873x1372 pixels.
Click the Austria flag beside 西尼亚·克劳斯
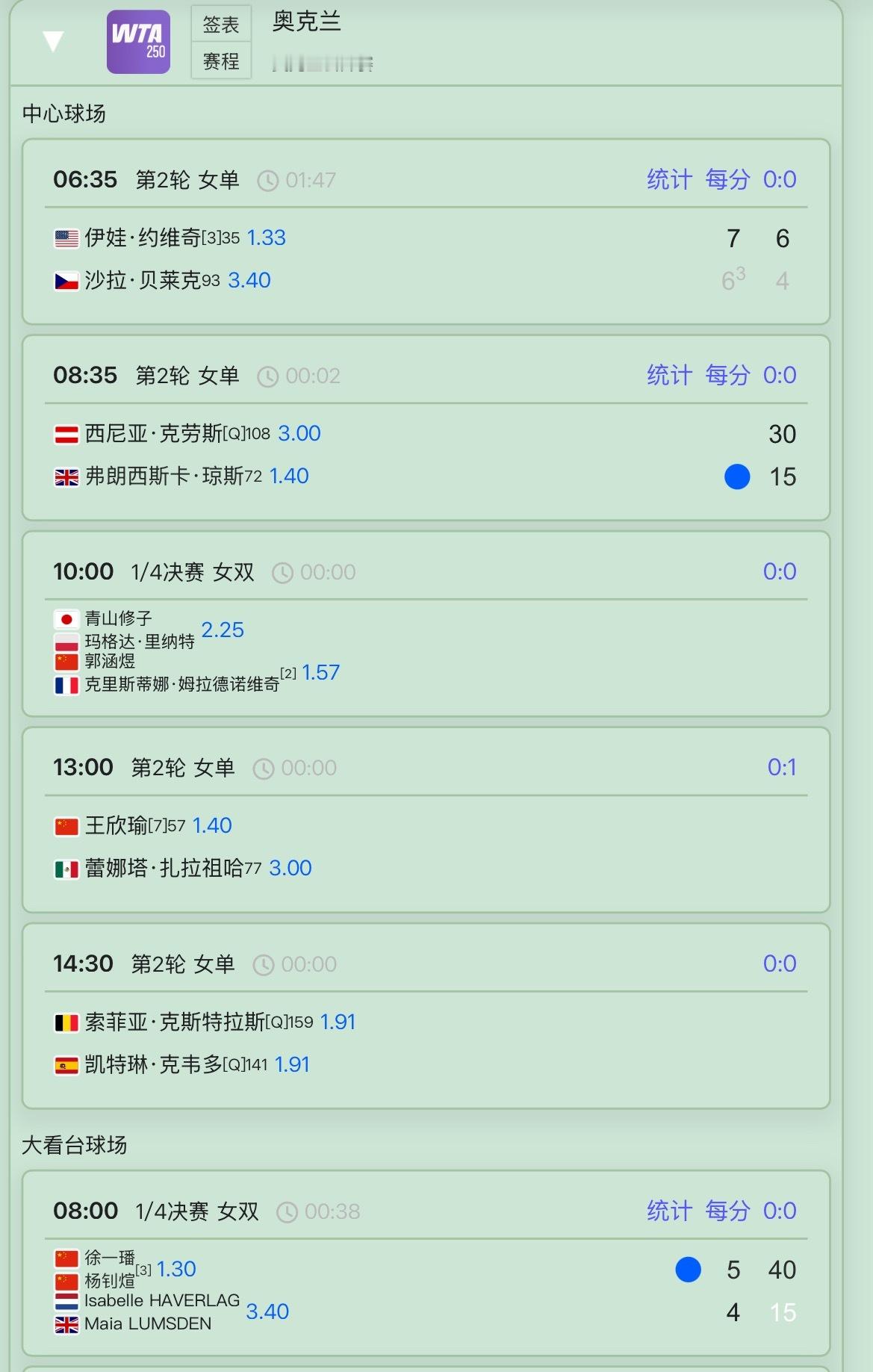pos(66,432)
